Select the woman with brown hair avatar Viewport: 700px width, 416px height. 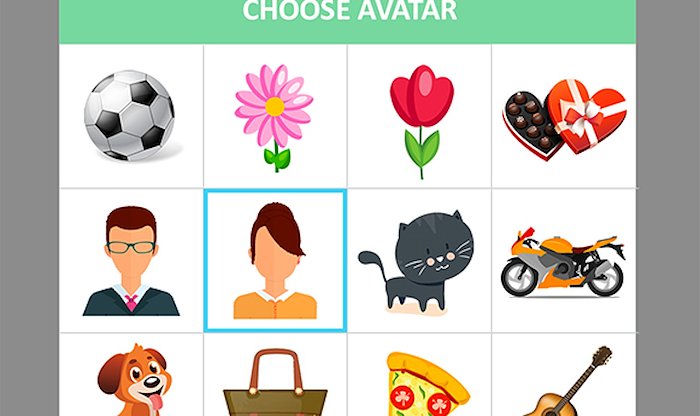275,261
